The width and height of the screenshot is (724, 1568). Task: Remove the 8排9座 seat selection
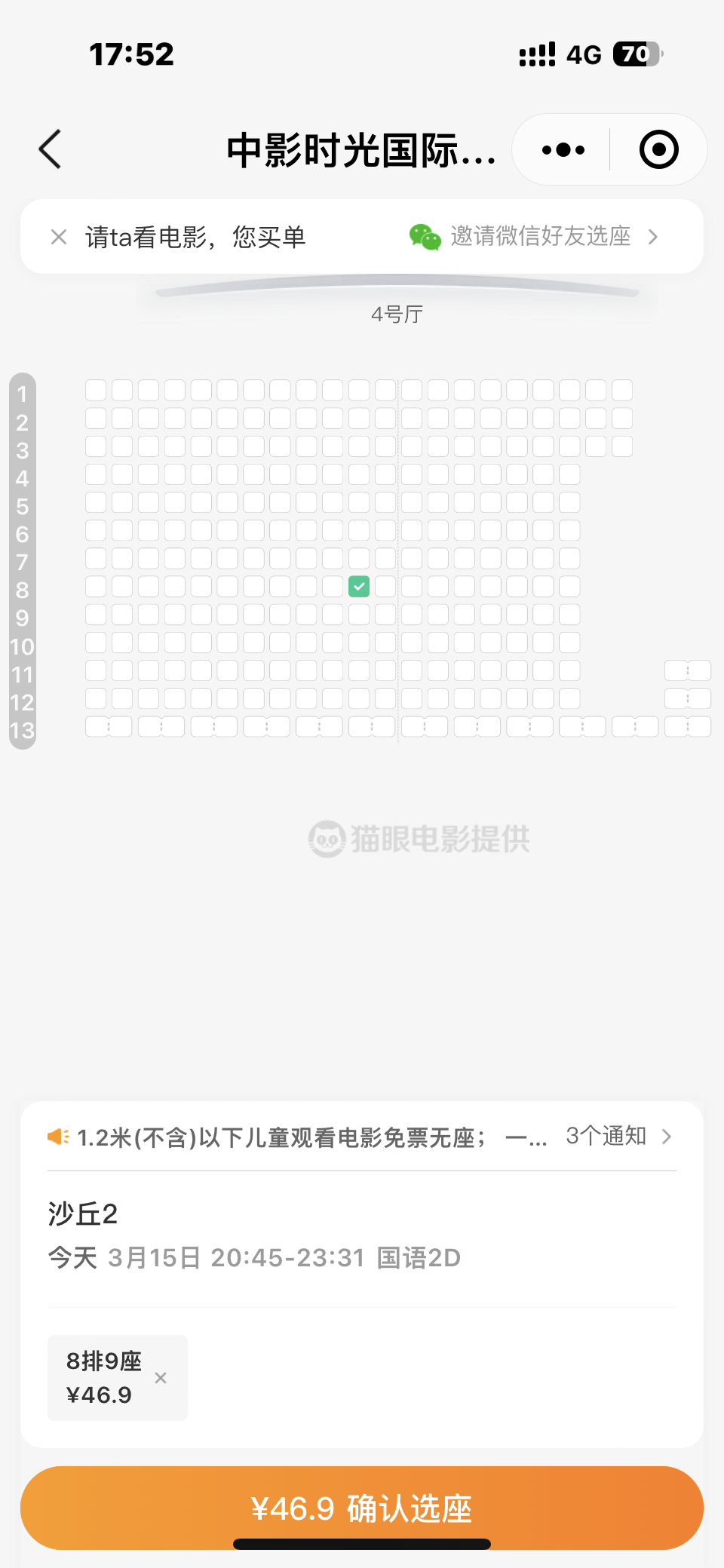click(161, 1378)
